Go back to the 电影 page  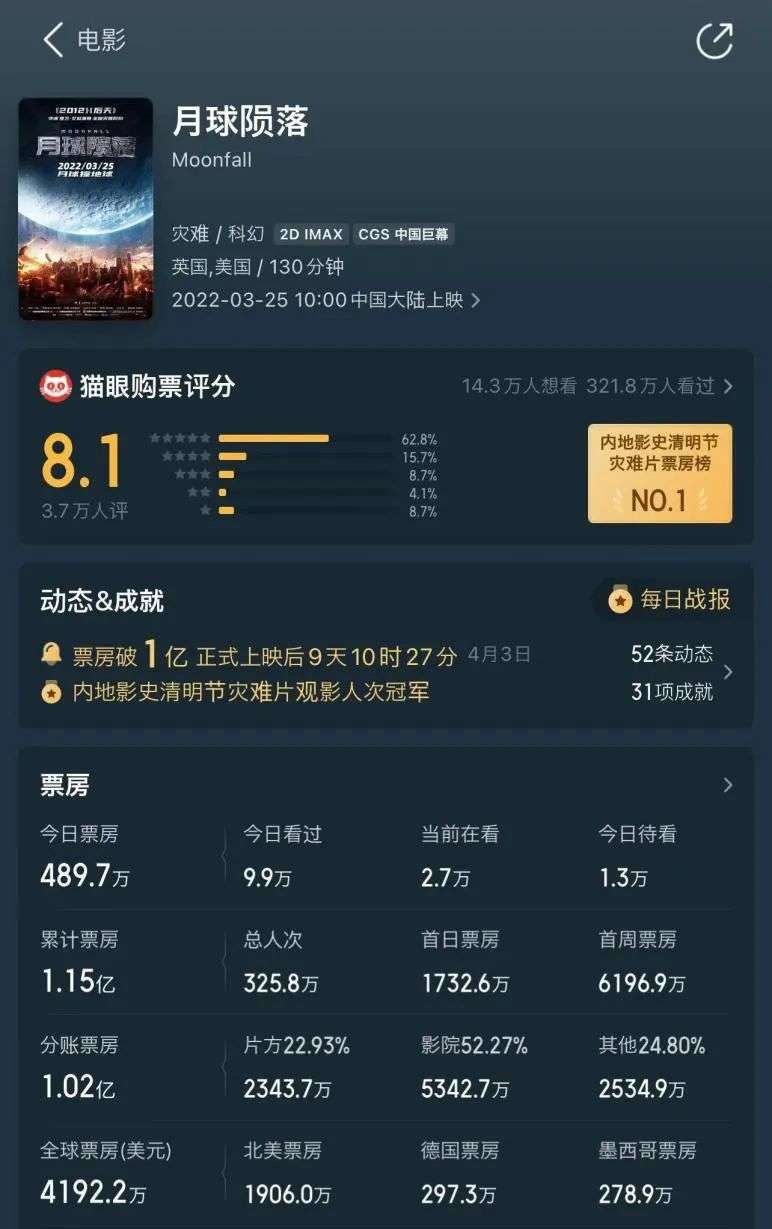(82, 41)
